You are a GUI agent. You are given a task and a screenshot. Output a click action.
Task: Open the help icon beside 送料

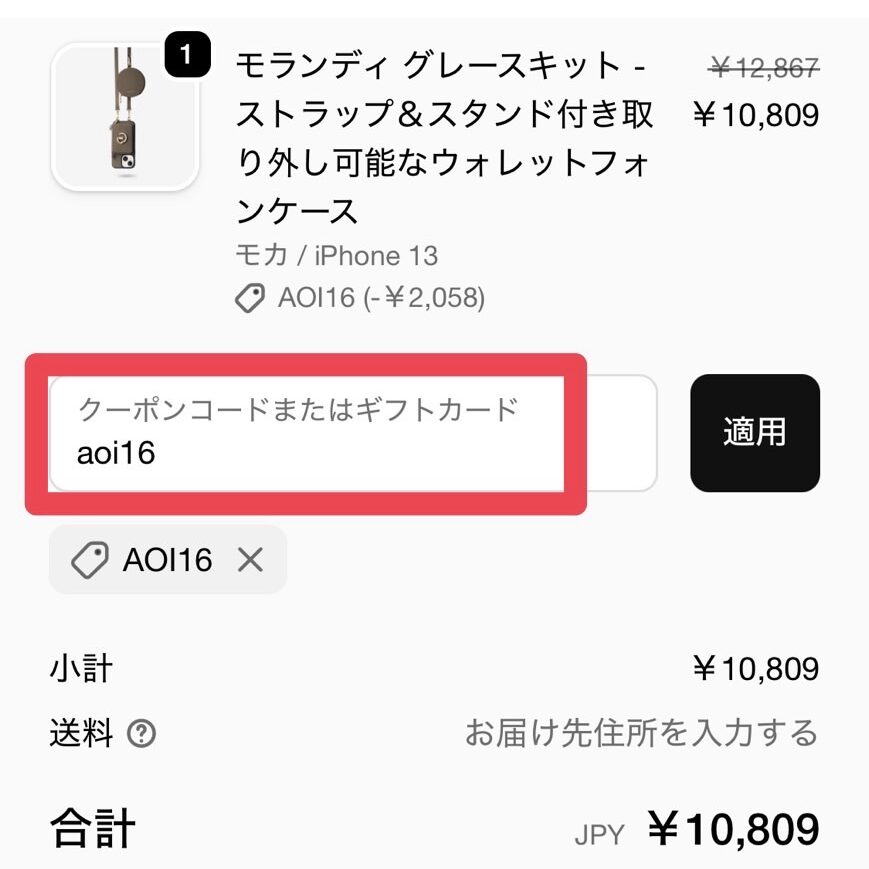(x=142, y=735)
